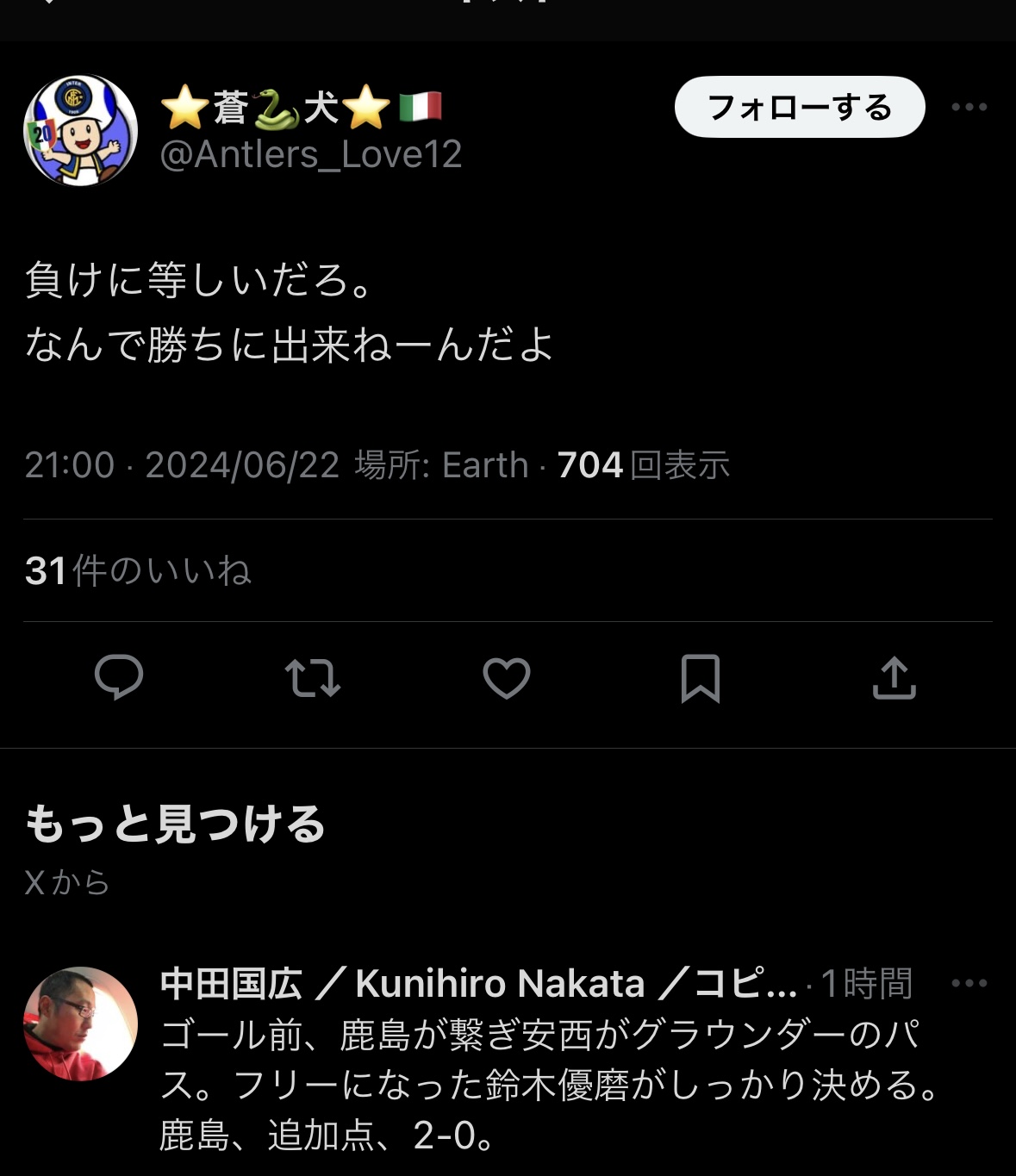The width and height of the screenshot is (1016, 1176).
Task: Open the @Antlers_Love12 username link
Action: click(x=311, y=155)
